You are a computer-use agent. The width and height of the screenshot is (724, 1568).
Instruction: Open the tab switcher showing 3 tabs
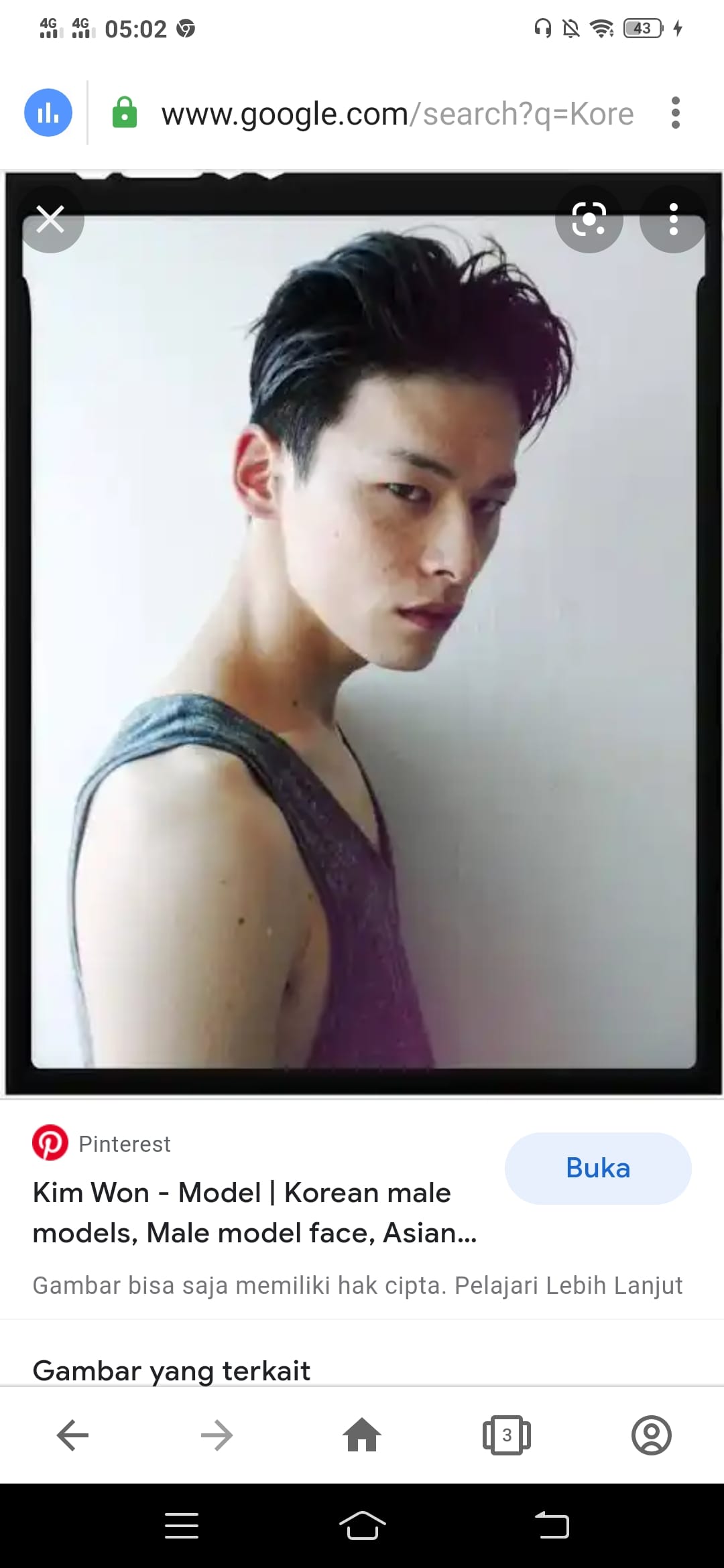click(507, 1435)
